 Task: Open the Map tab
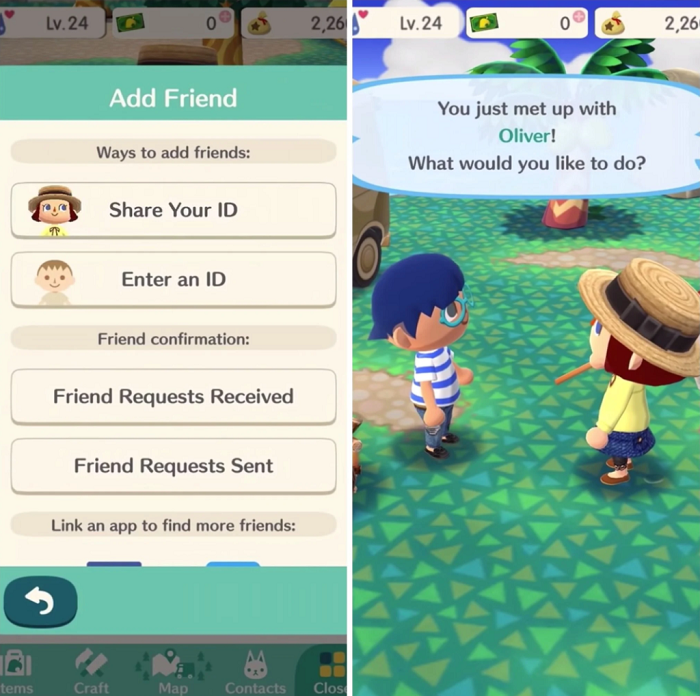(173, 671)
